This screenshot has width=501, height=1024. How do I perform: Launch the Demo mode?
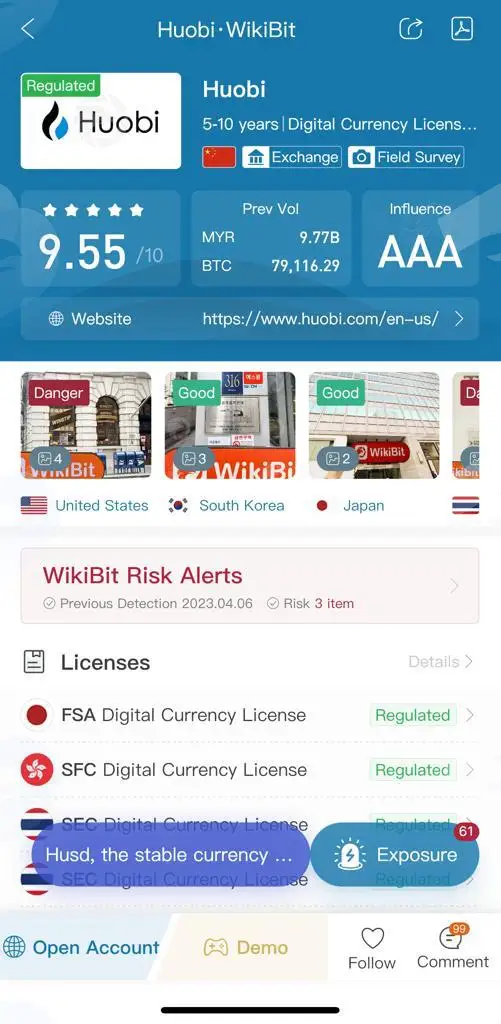tap(245, 948)
